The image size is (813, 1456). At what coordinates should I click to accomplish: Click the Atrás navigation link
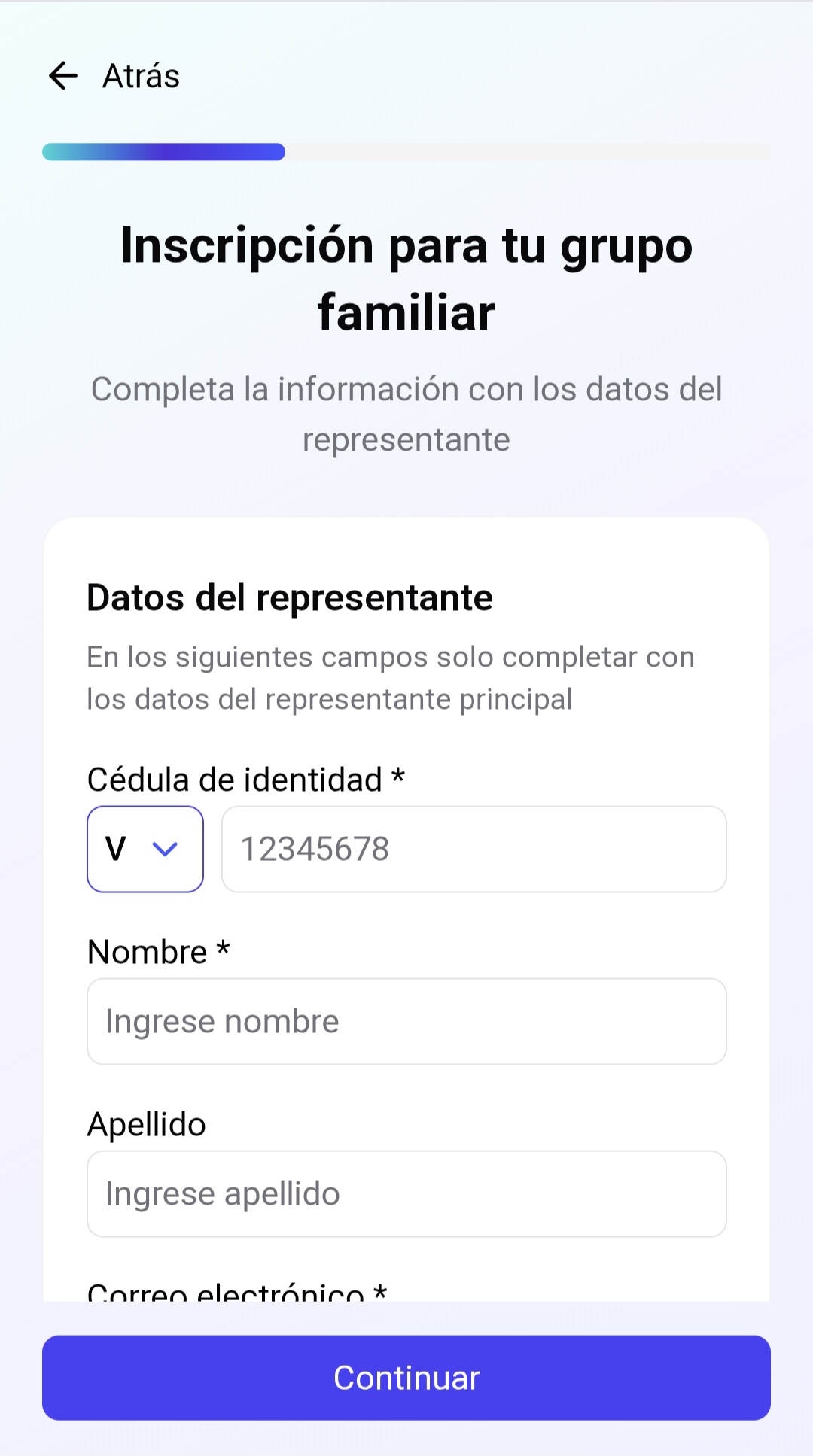(140, 75)
